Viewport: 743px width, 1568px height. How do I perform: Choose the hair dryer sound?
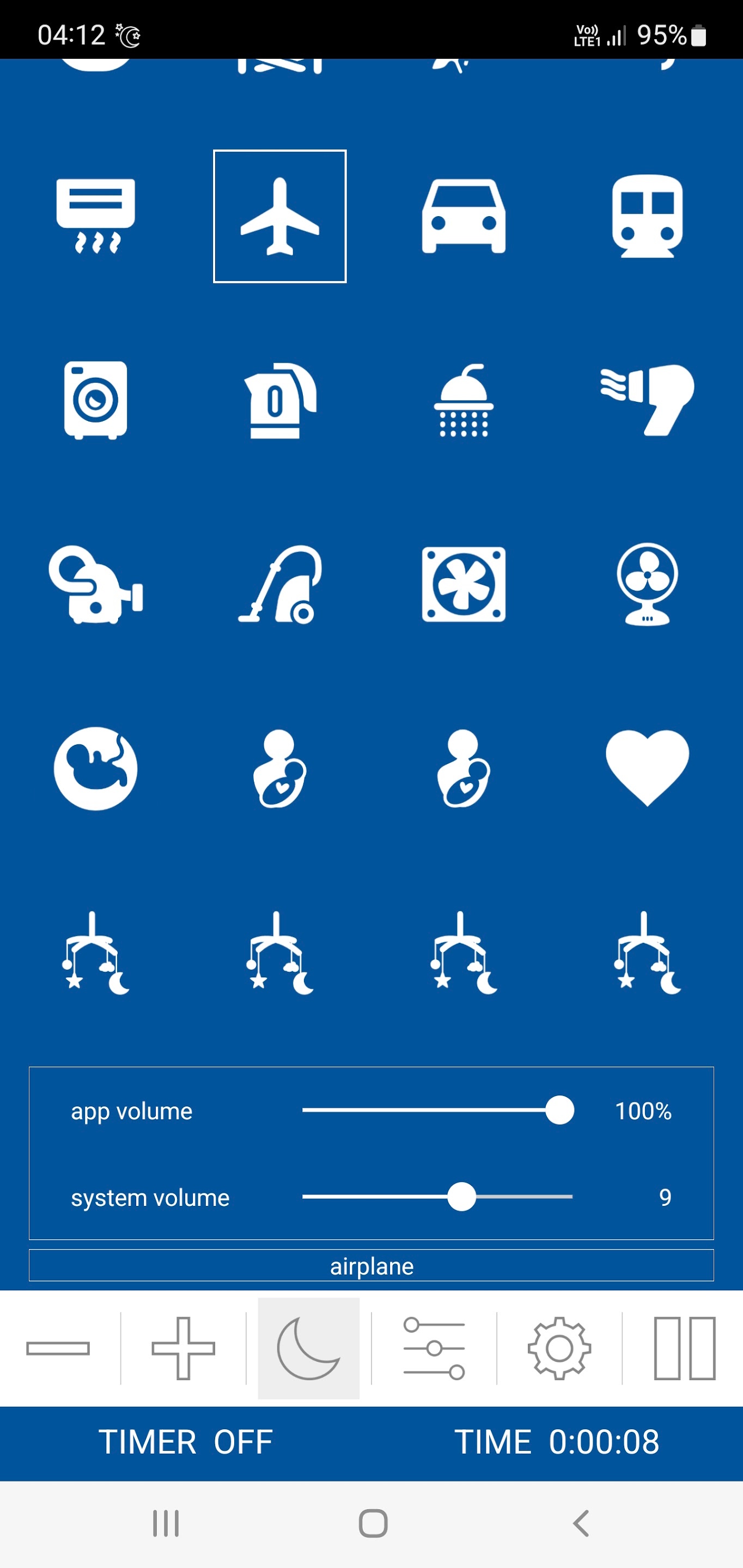tap(647, 400)
